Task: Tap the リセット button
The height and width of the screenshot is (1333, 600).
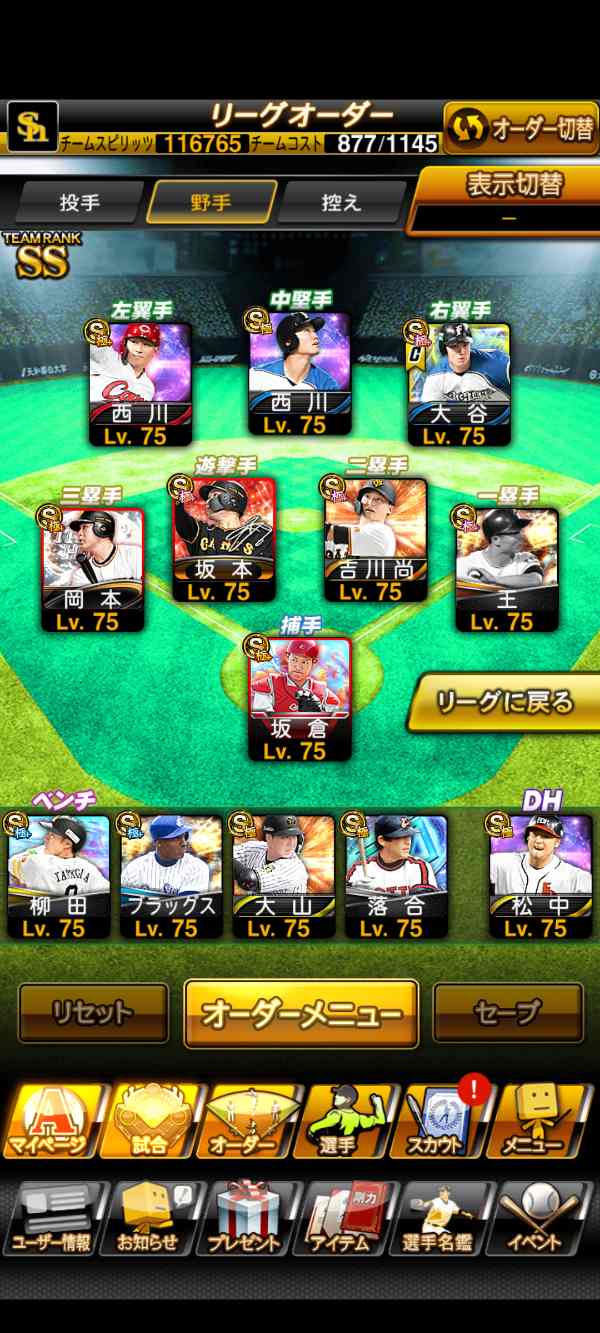Action: [93, 1013]
